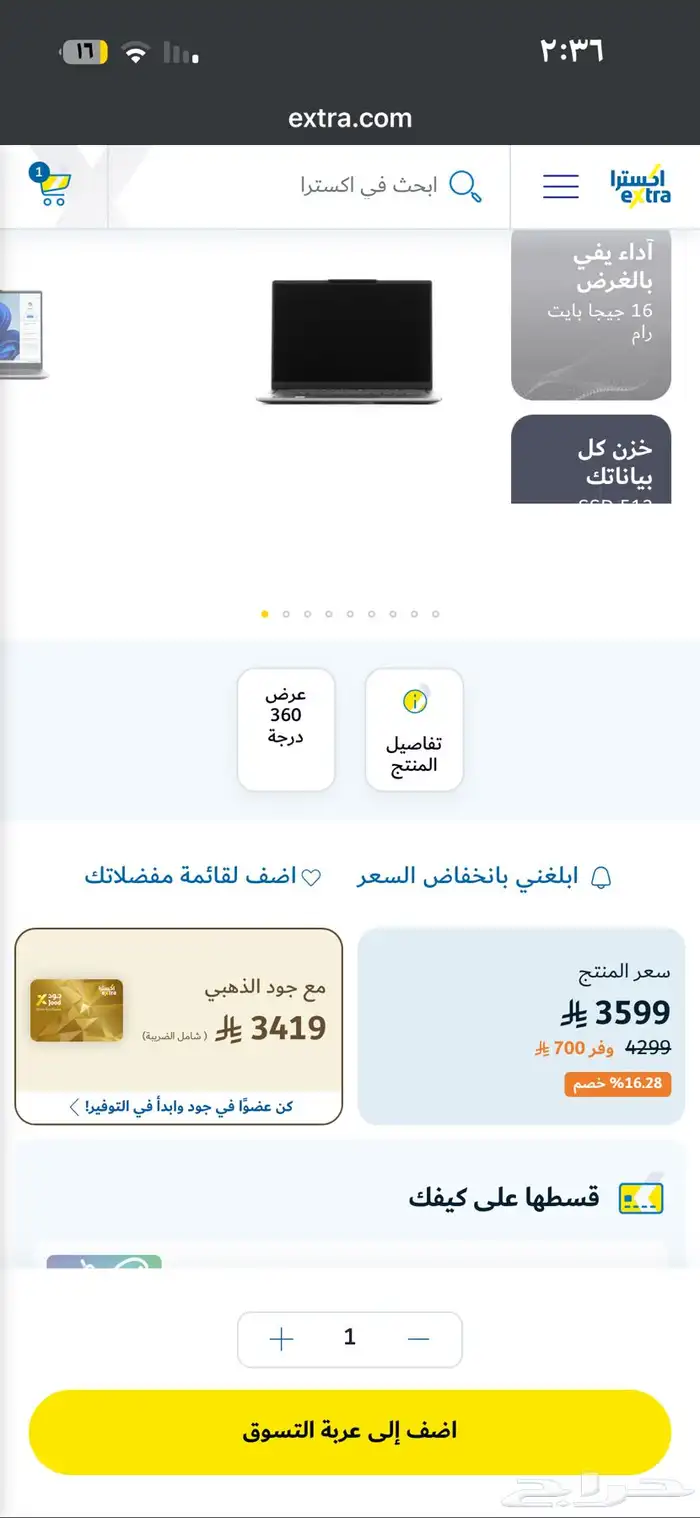The height and width of the screenshot is (1518, 700).
Task: Select the second dot of the image carousel
Action: (x=286, y=614)
